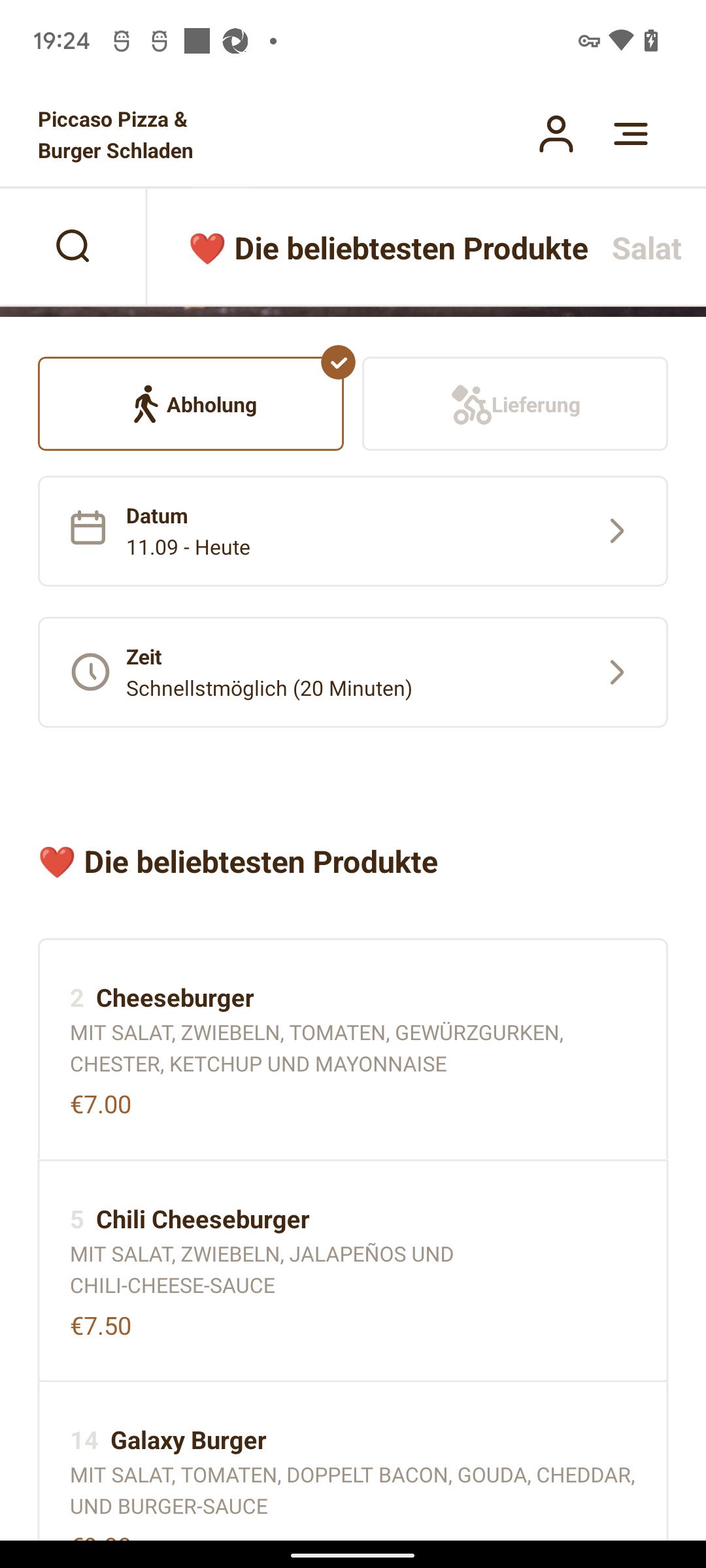This screenshot has width=706, height=1568.
Task: Choose Abholung as order type
Action: tap(191, 404)
